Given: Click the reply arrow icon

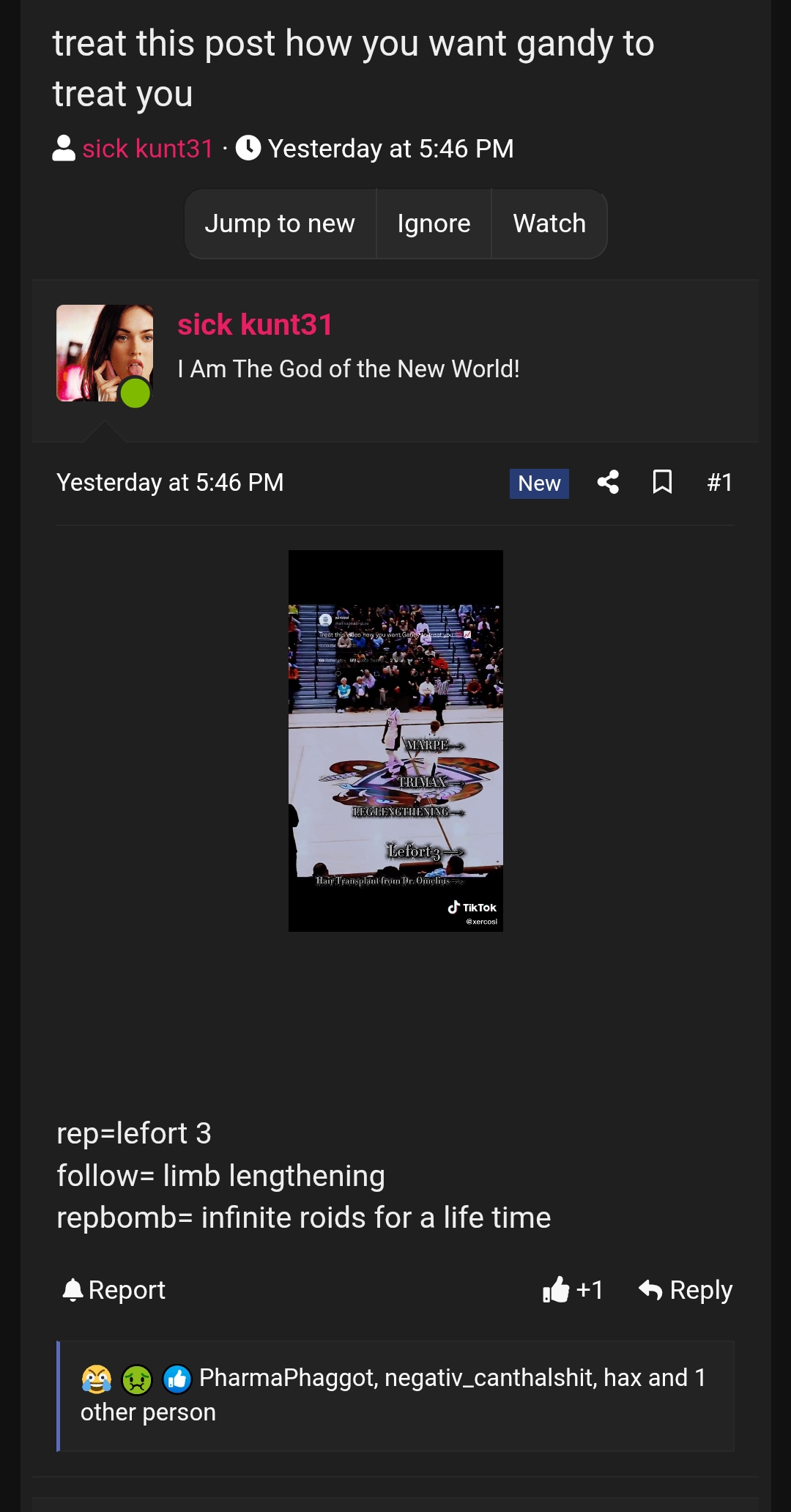Looking at the screenshot, I should [x=650, y=1289].
